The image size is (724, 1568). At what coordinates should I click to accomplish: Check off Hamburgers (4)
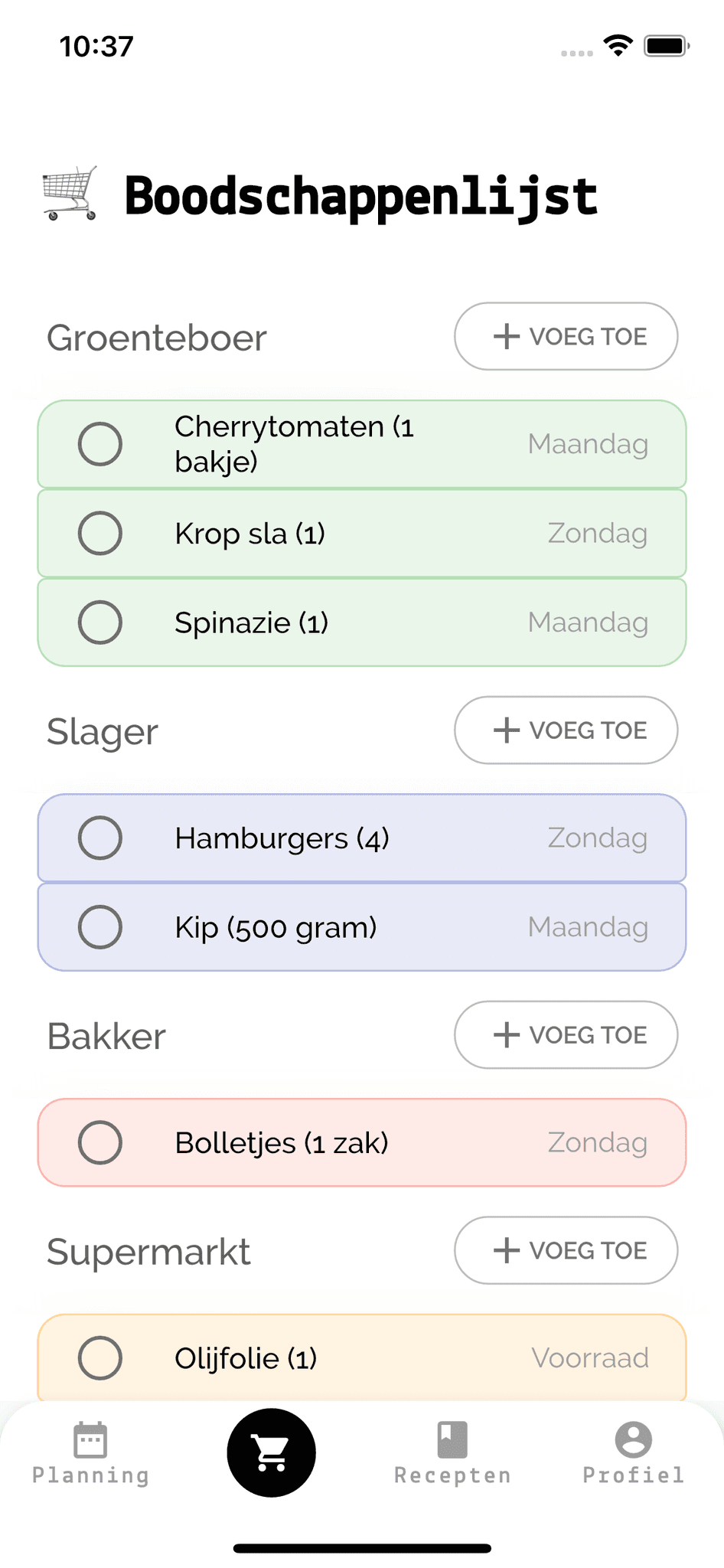(x=100, y=838)
